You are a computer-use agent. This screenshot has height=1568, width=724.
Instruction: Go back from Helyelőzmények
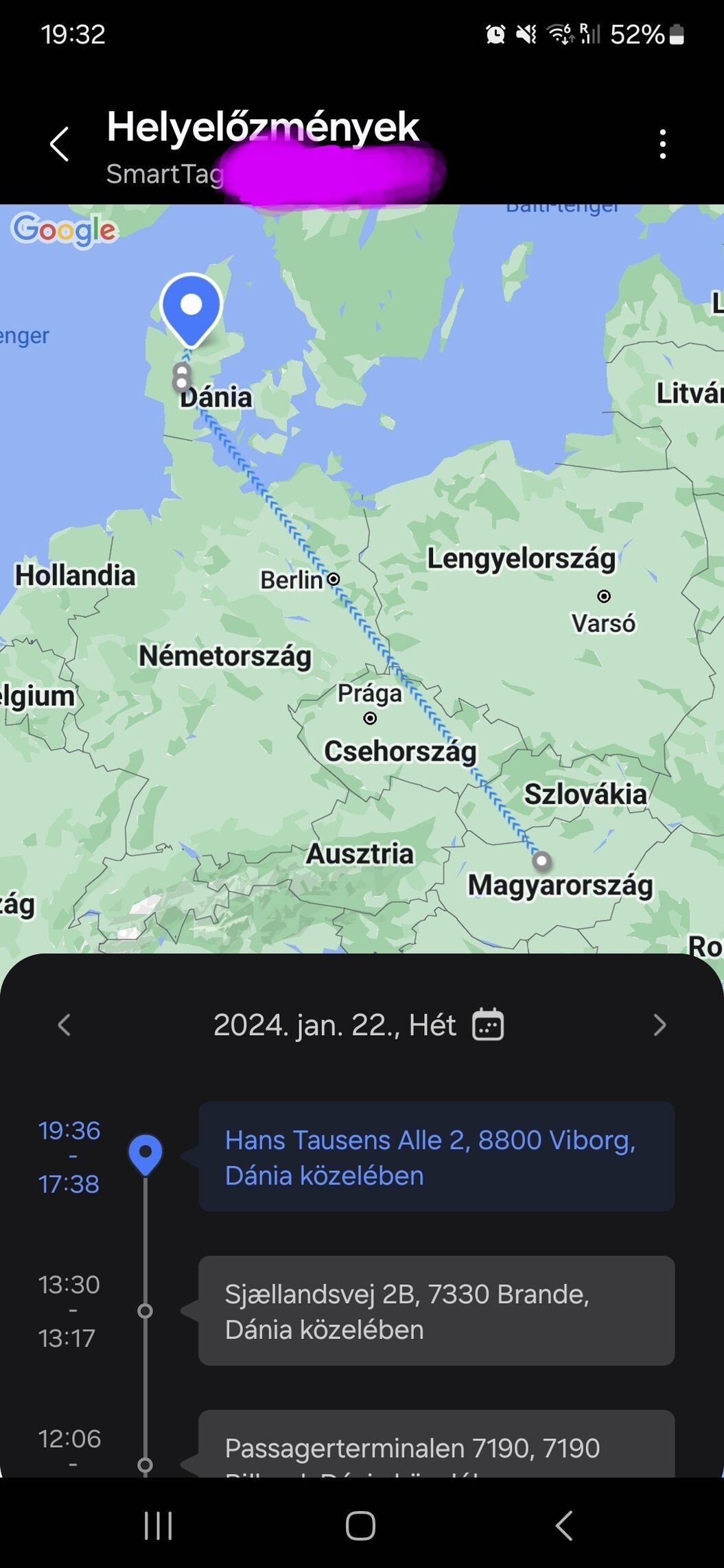point(60,144)
